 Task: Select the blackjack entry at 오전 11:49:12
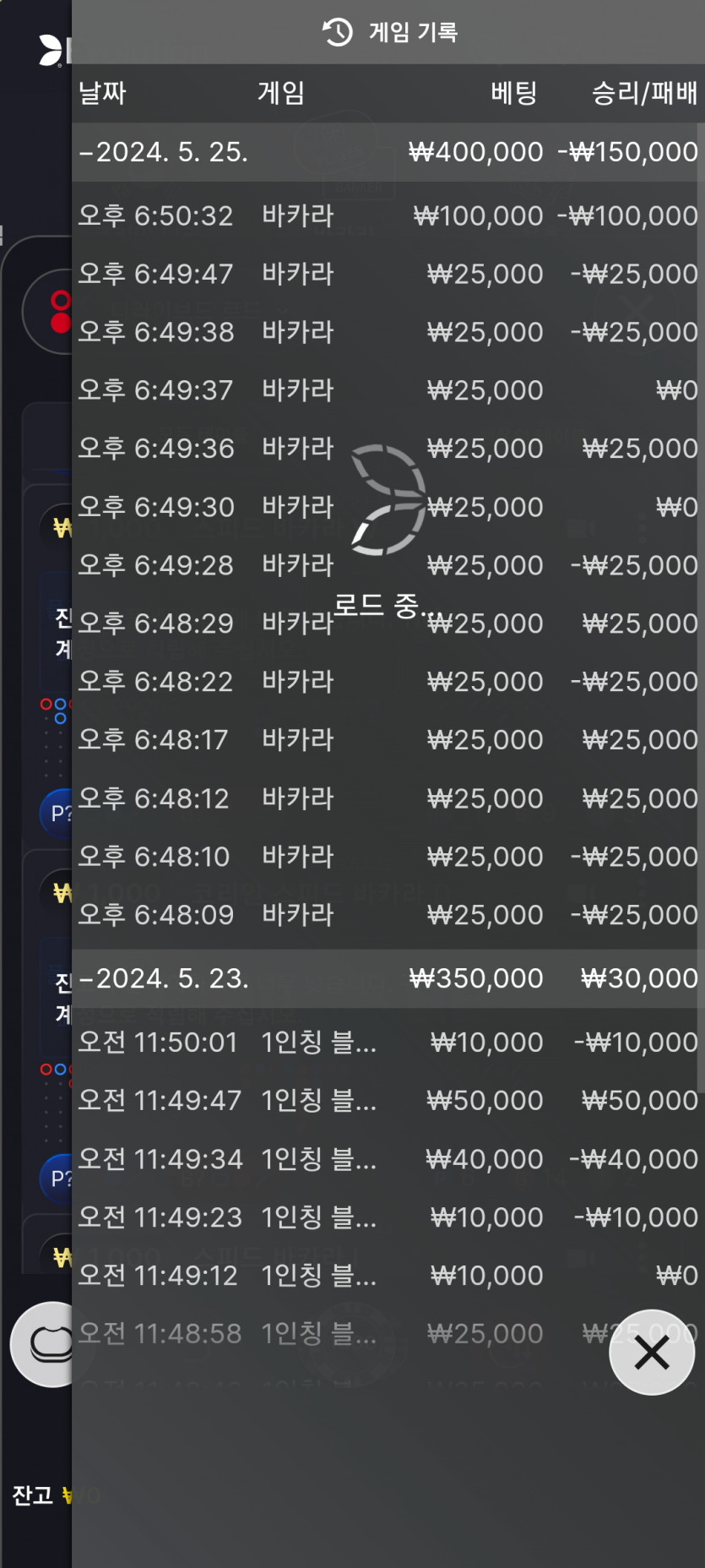[x=388, y=1276]
